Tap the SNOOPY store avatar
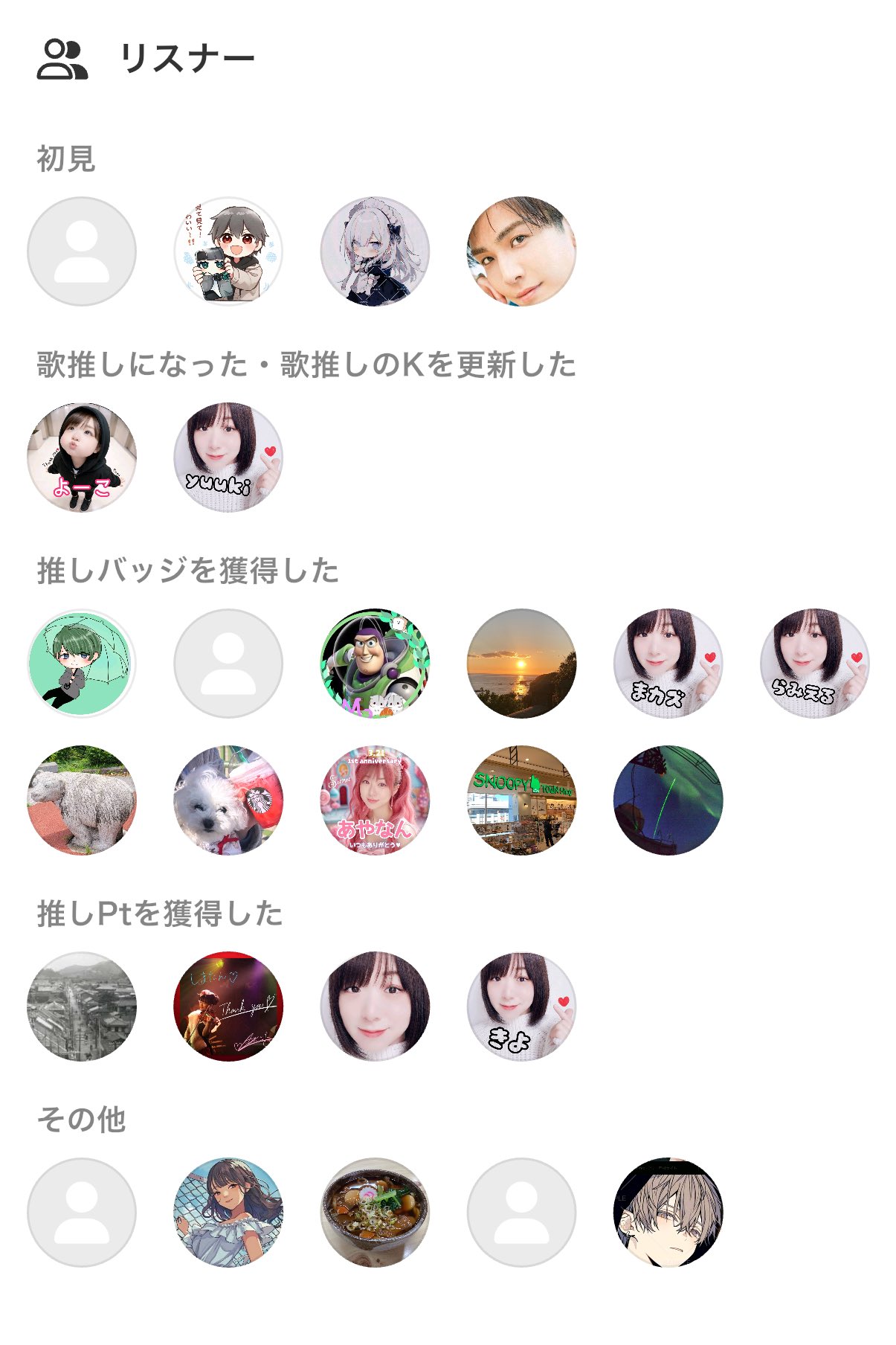The image size is (896, 1345). coord(521,800)
